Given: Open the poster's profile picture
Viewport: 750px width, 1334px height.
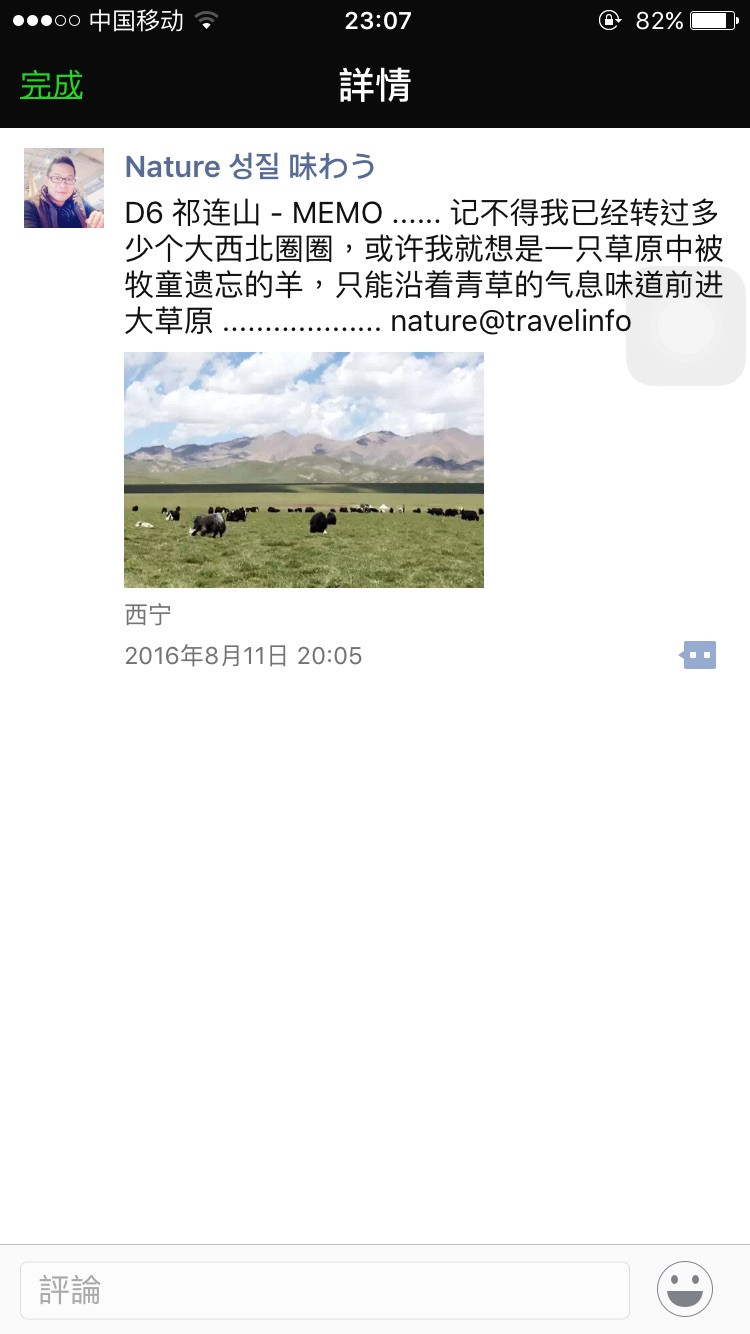Looking at the screenshot, I should (x=64, y=188).
